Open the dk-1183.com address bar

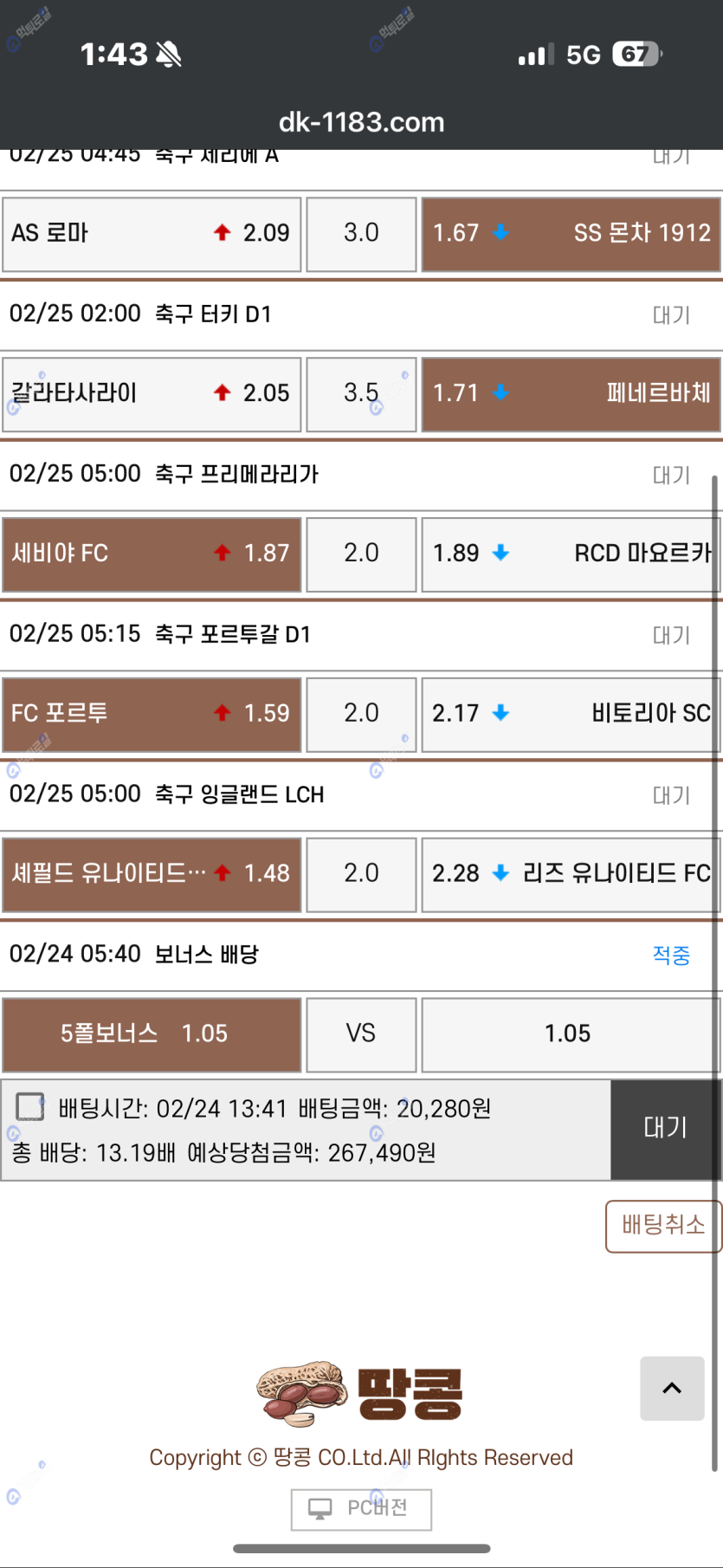(x=361, y=122)
